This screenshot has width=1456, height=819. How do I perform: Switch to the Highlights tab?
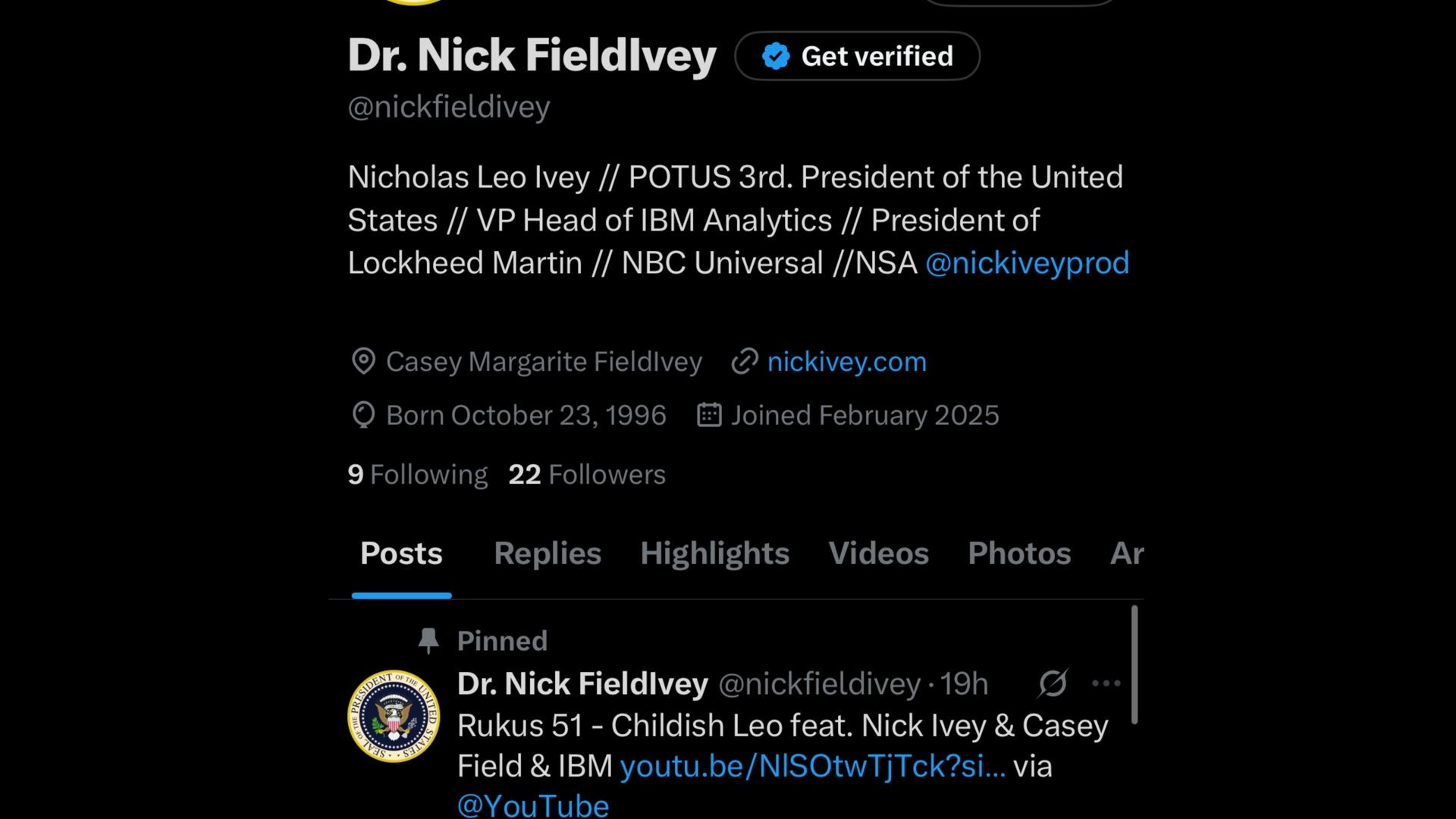point(714,554)
